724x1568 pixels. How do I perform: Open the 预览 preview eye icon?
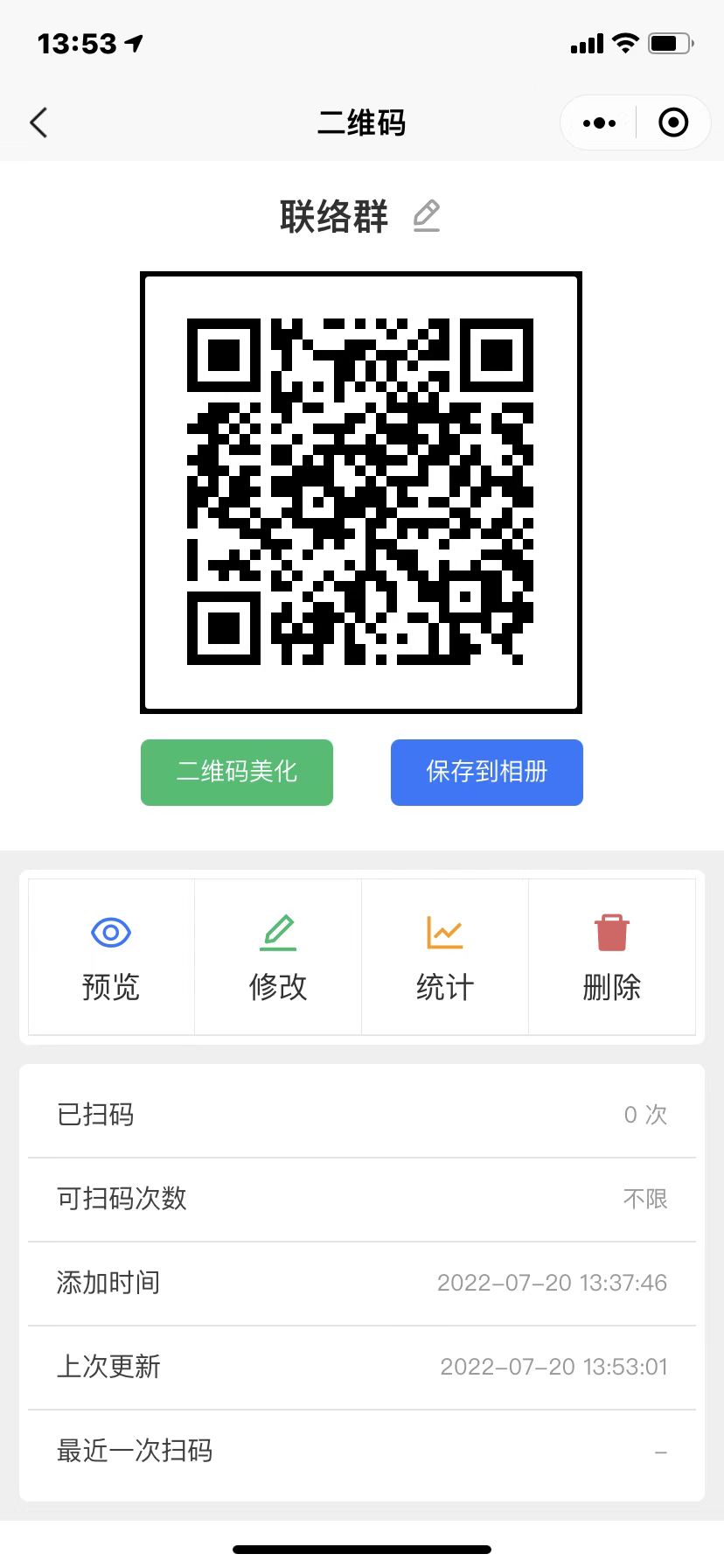tap(110, 932)
